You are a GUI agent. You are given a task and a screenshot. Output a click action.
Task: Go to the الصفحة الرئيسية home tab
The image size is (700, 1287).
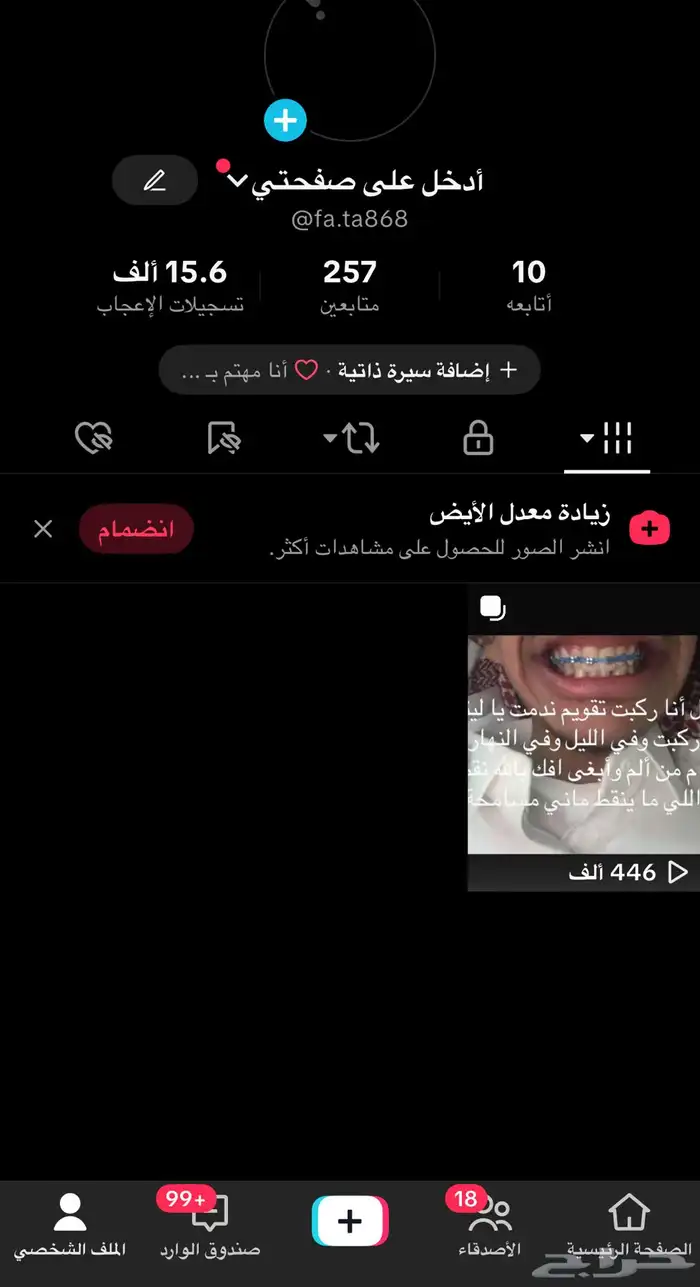629,1225
